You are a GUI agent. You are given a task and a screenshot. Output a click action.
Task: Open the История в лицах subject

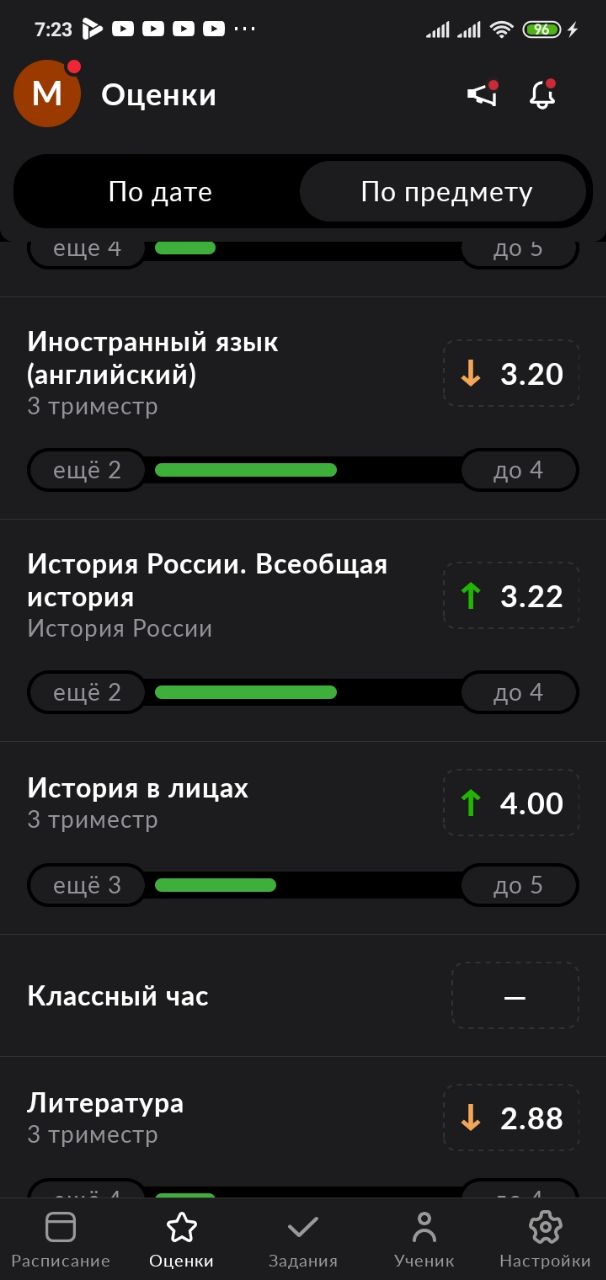[303, 839]
